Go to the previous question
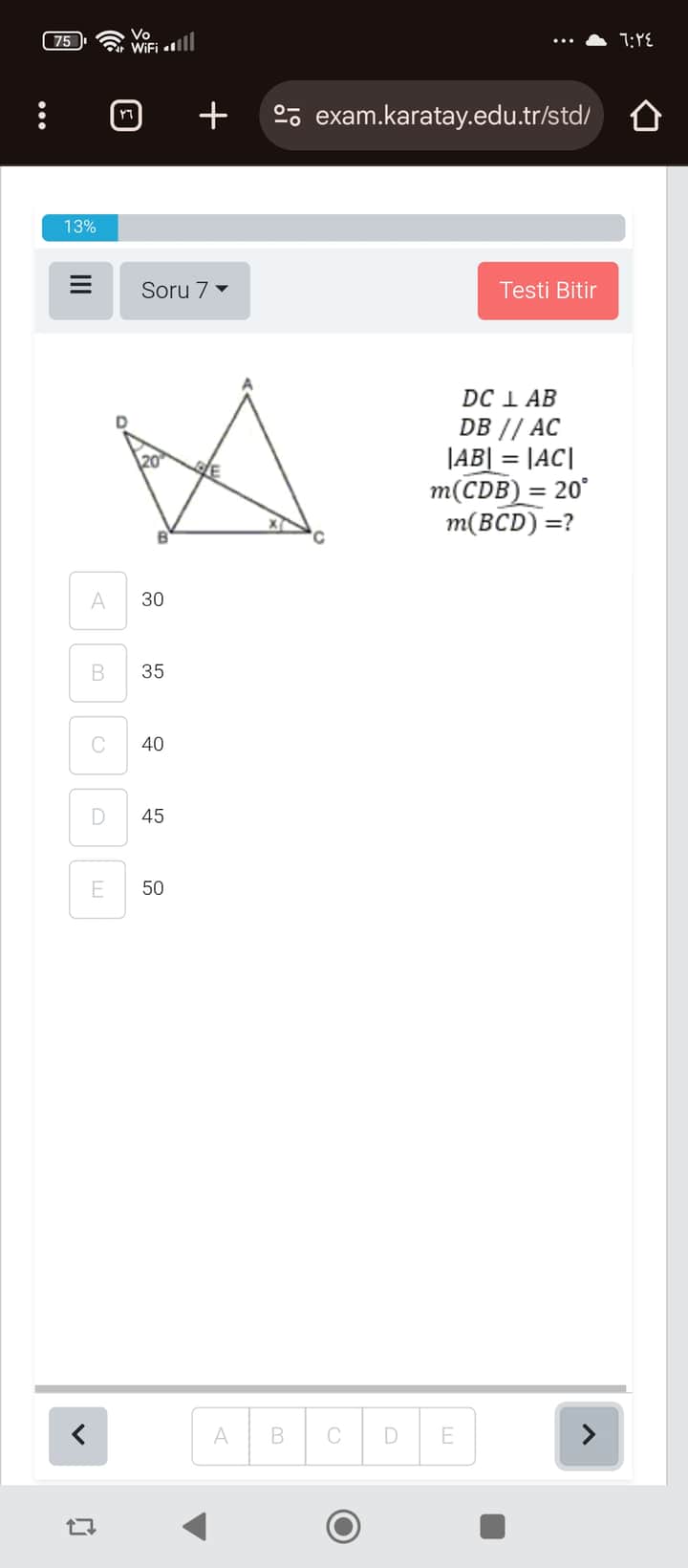Image resolution: width=688 pixels, height=1568 pixels. click(78, 1435)
